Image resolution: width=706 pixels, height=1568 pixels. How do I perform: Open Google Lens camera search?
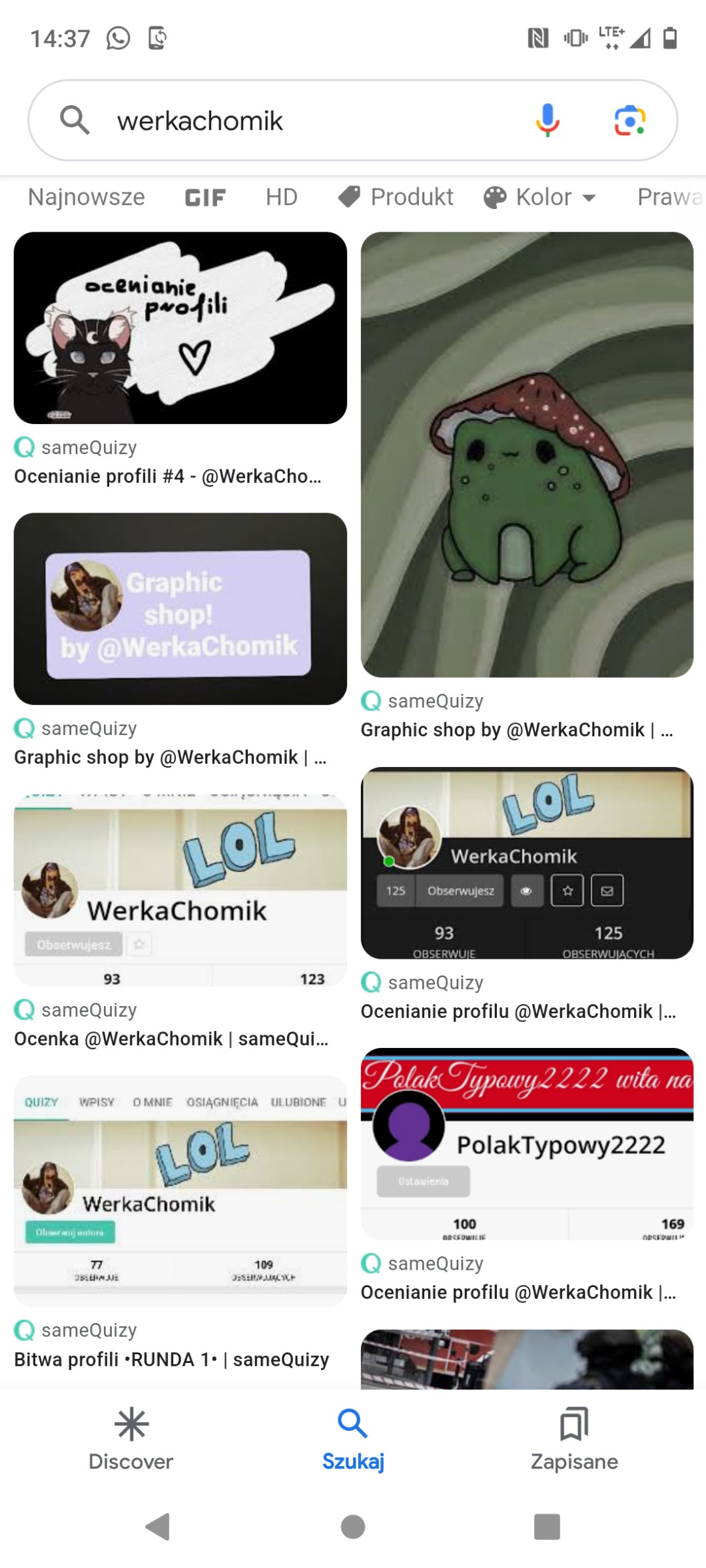[629, 121]
